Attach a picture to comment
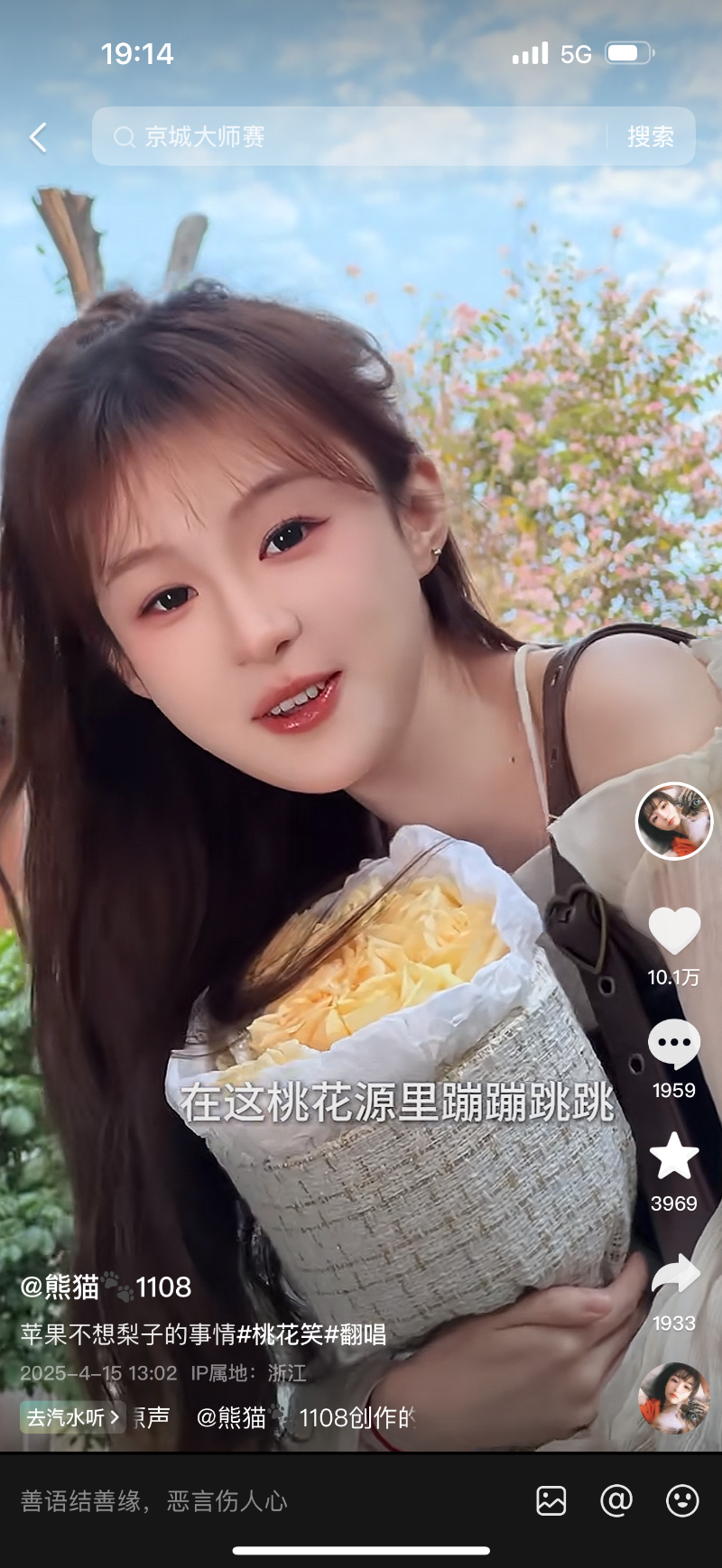This screenshot has height=1568, width=722. point(551,1500)
